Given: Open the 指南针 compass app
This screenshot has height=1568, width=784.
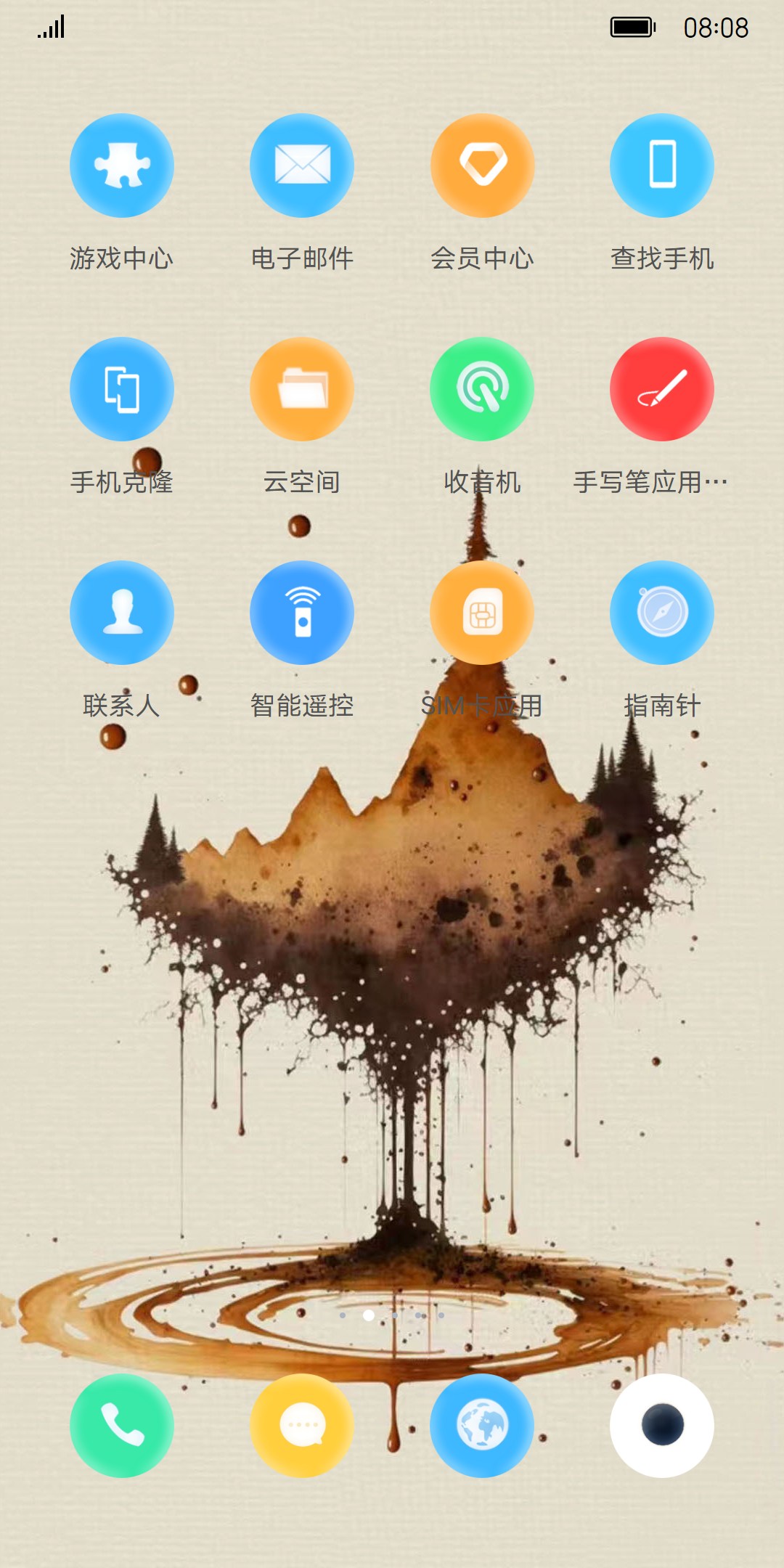Looking at the screenshot, I should 661,613.
